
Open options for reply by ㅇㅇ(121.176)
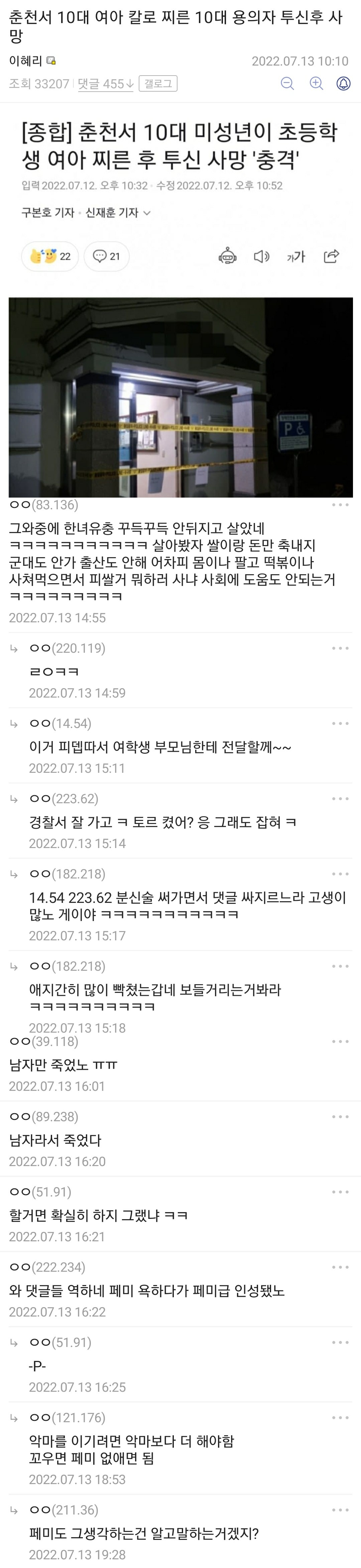340,1418
